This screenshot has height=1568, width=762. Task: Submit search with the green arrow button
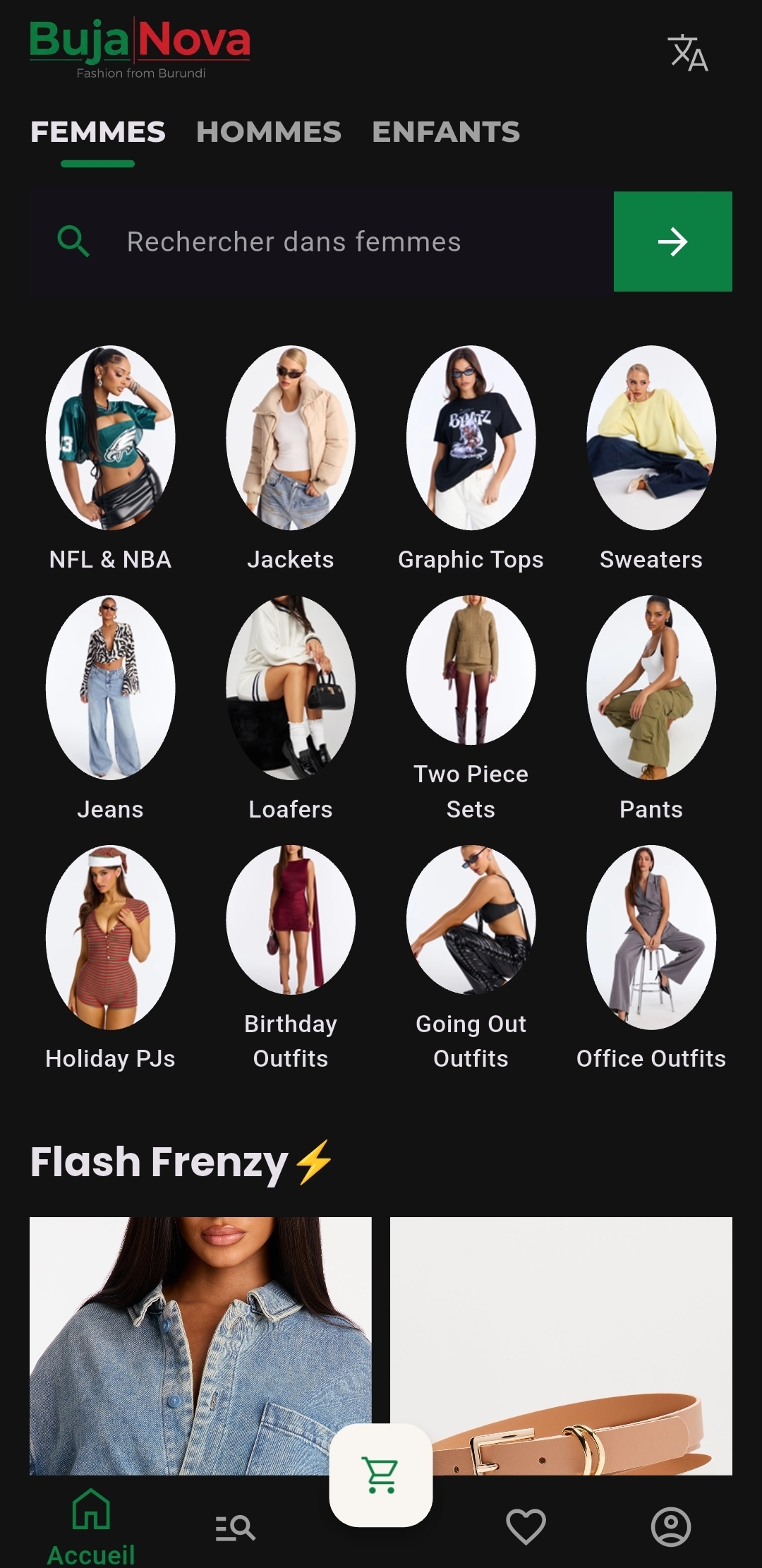coord(672,241)
